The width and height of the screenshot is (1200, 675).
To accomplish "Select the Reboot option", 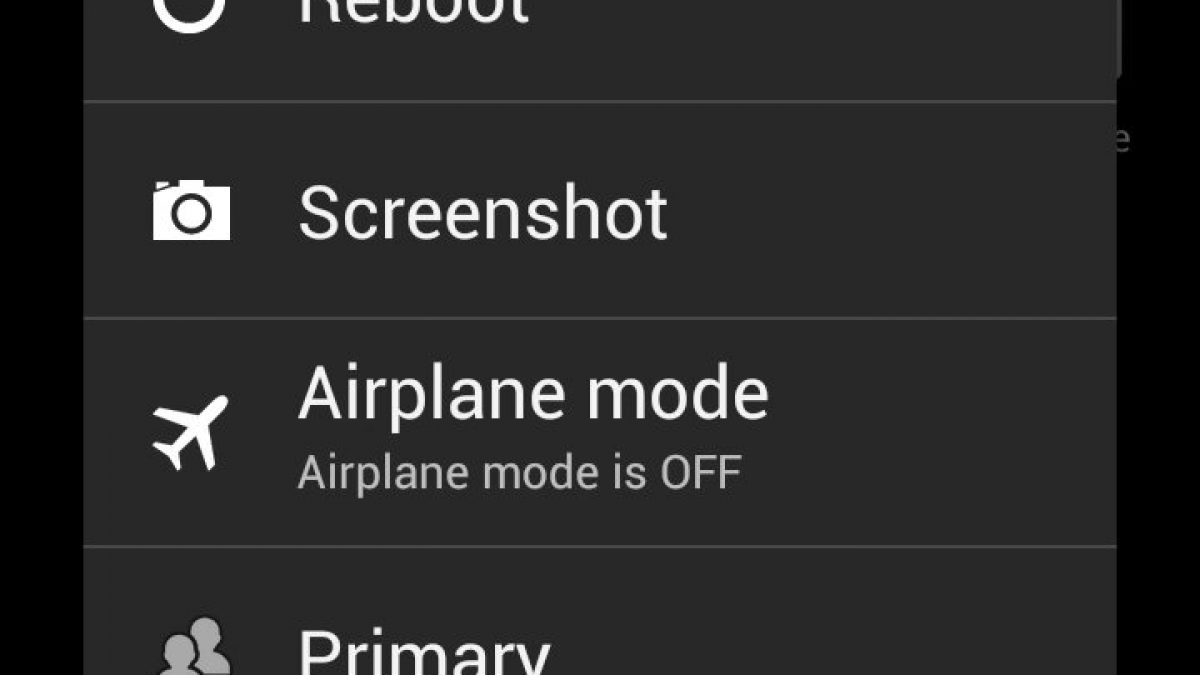I will [413, 14].
